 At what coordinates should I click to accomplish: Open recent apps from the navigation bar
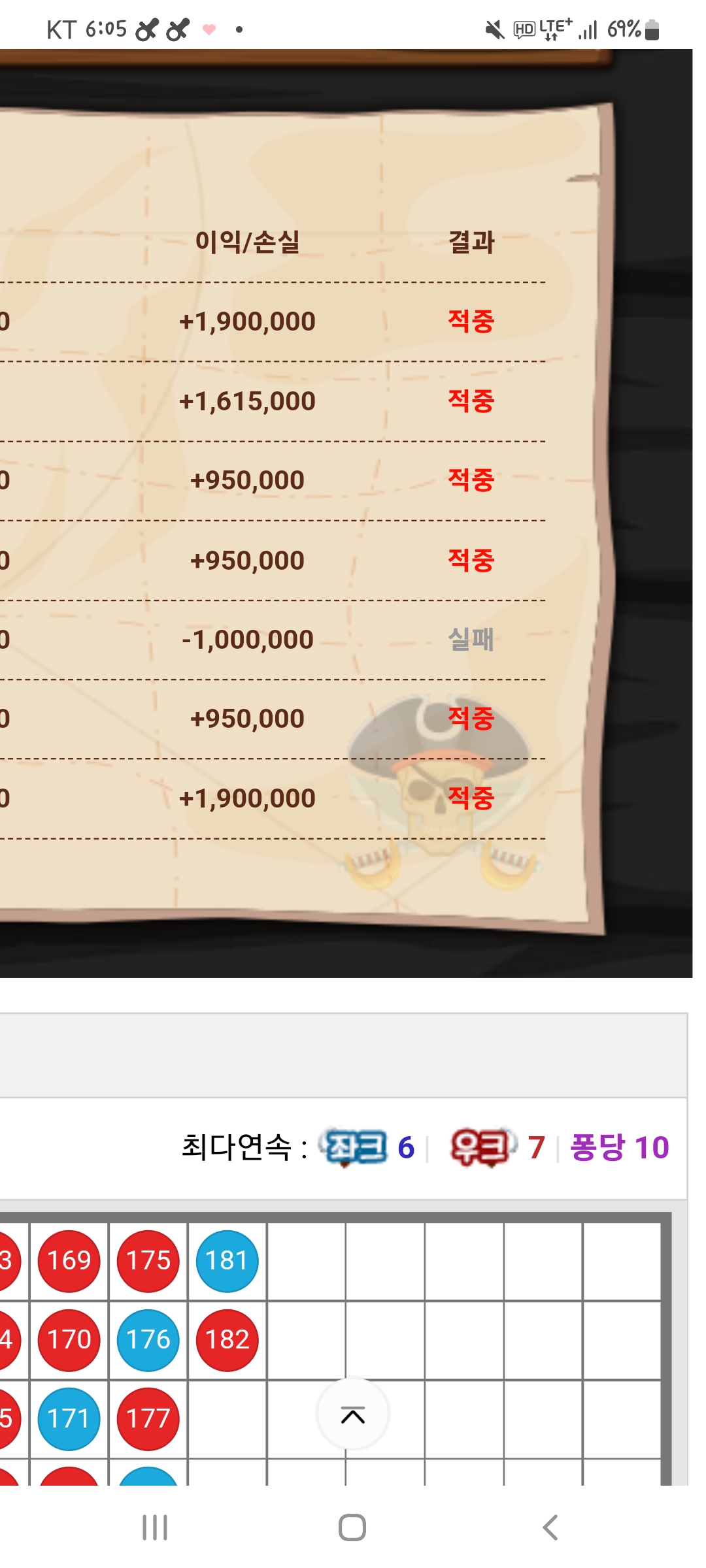155,1527
